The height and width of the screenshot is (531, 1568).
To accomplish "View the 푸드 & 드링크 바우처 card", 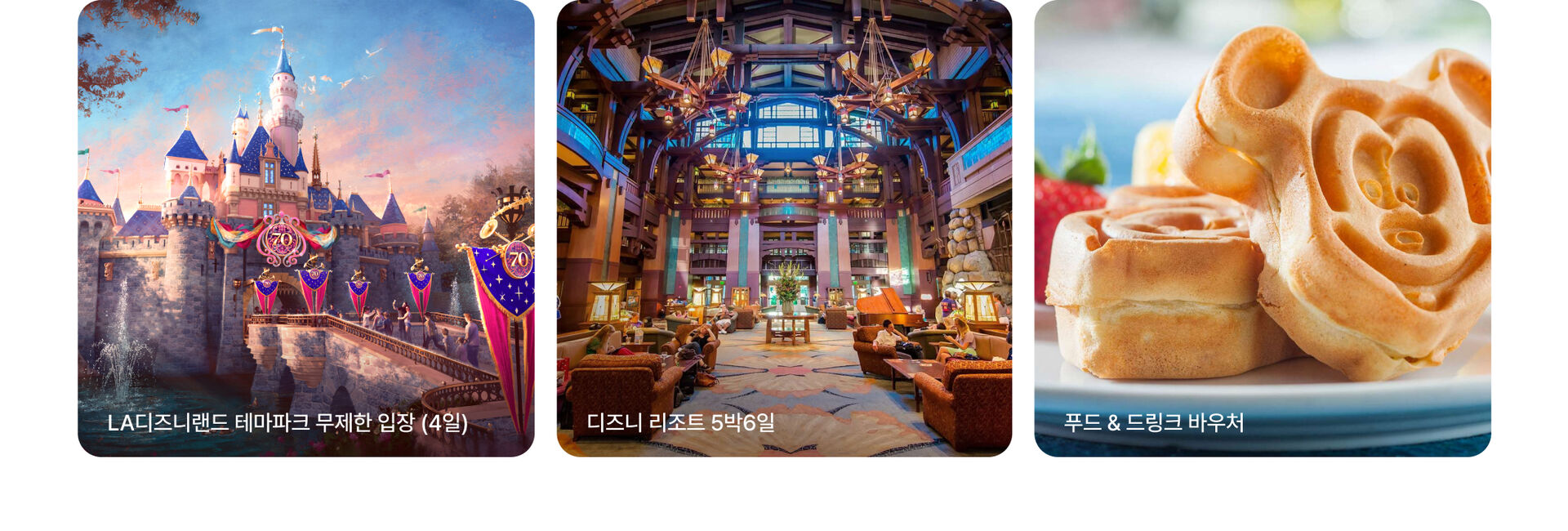I will coord(1262,229).
